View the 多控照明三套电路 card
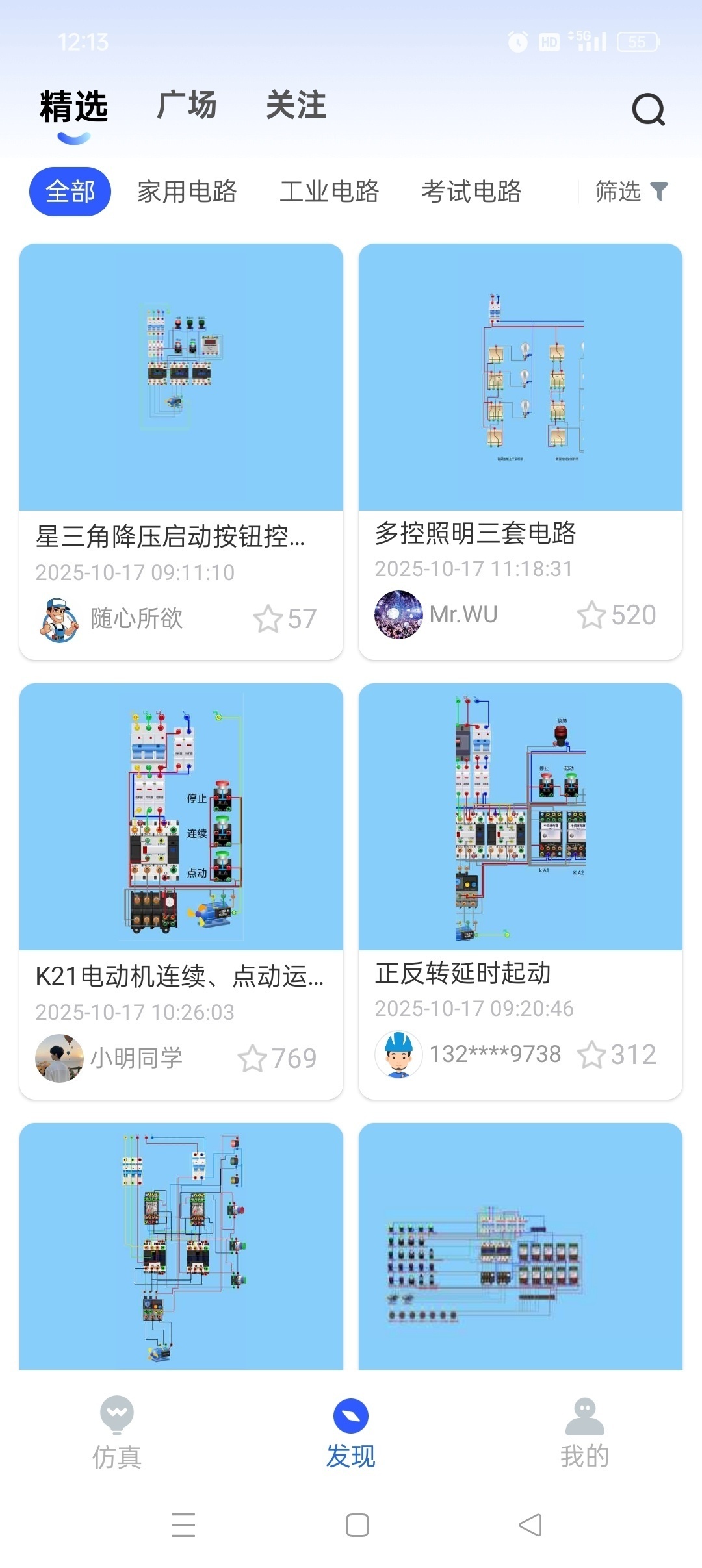 520,390
